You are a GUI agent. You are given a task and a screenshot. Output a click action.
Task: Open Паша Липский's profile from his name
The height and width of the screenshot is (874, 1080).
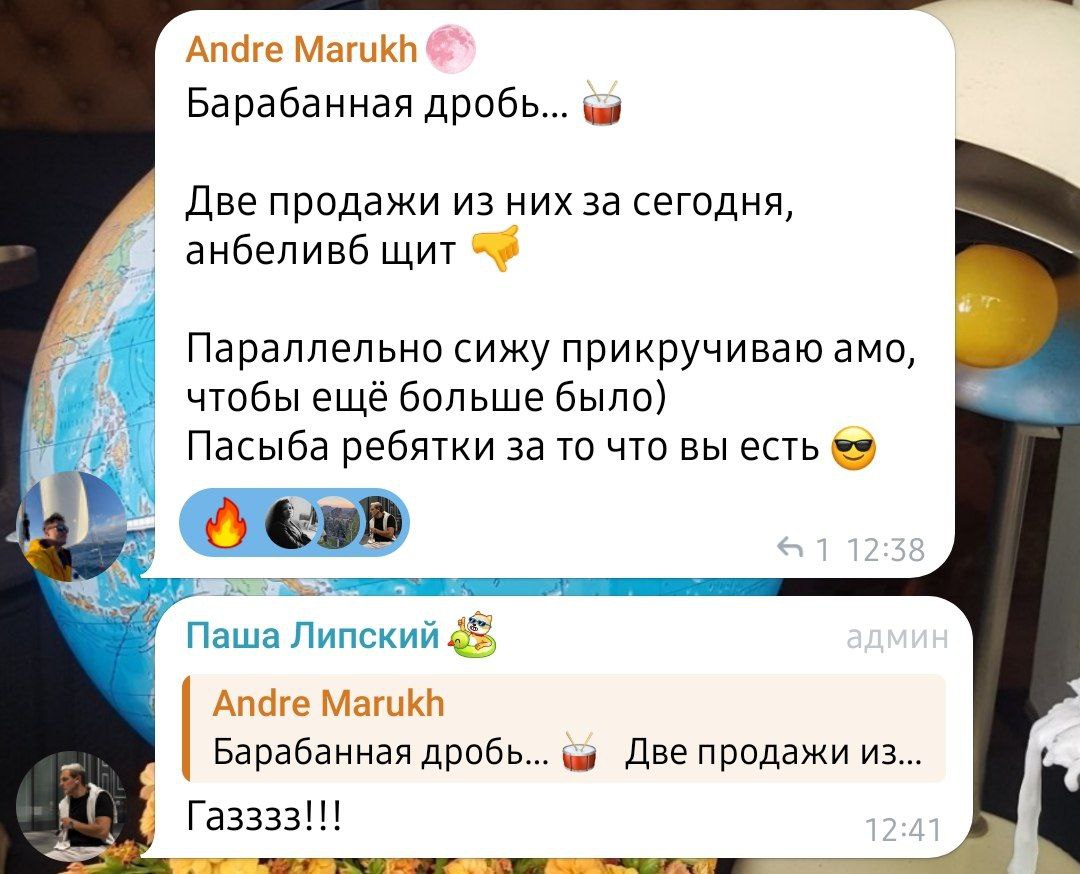point(313,634)
